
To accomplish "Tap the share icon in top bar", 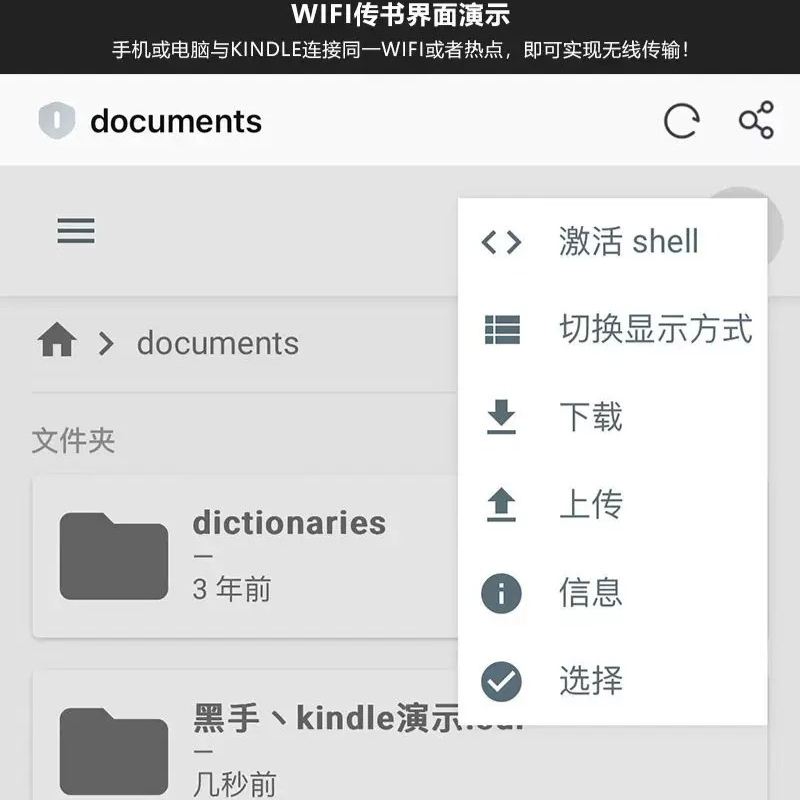I will click(756, 120).
